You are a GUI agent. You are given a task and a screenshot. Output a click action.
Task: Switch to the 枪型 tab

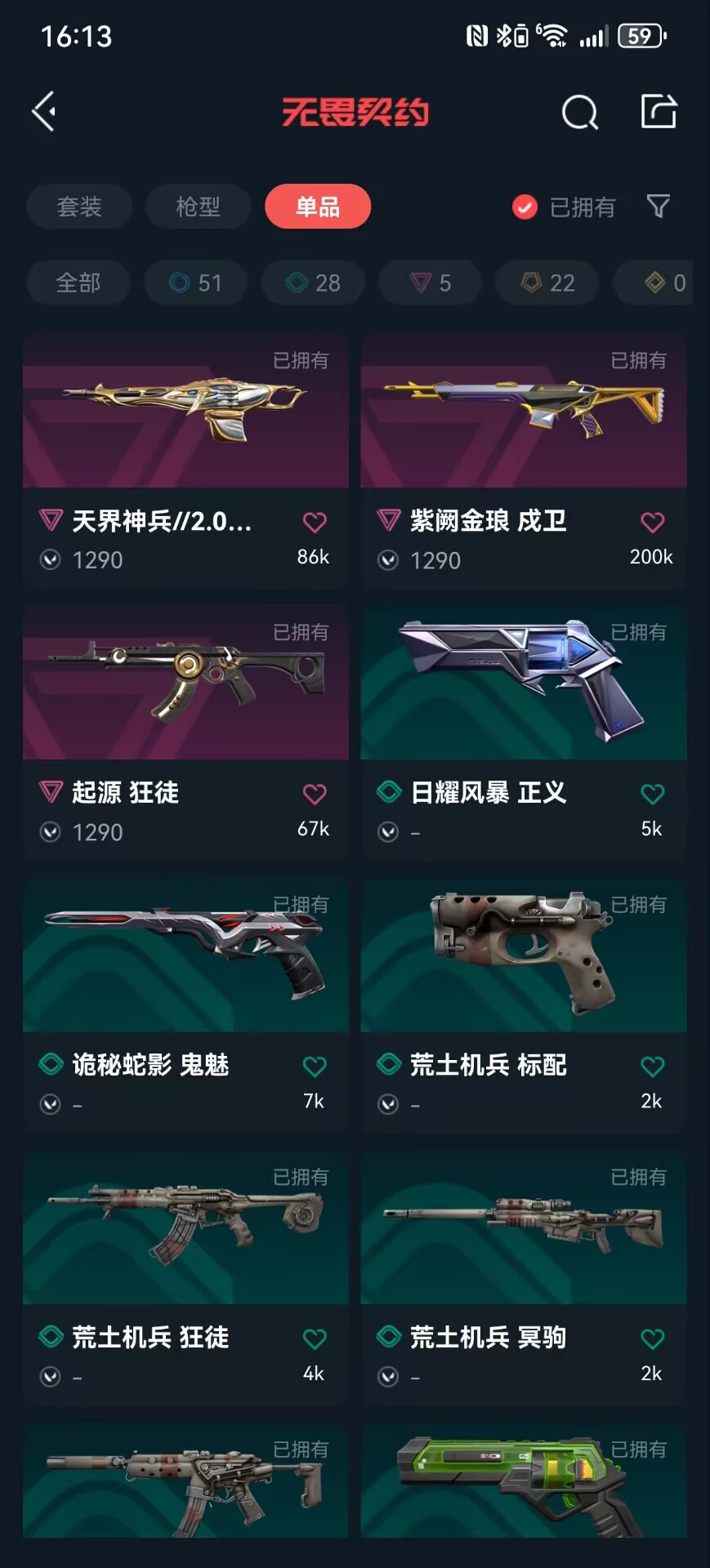point(199,207)
